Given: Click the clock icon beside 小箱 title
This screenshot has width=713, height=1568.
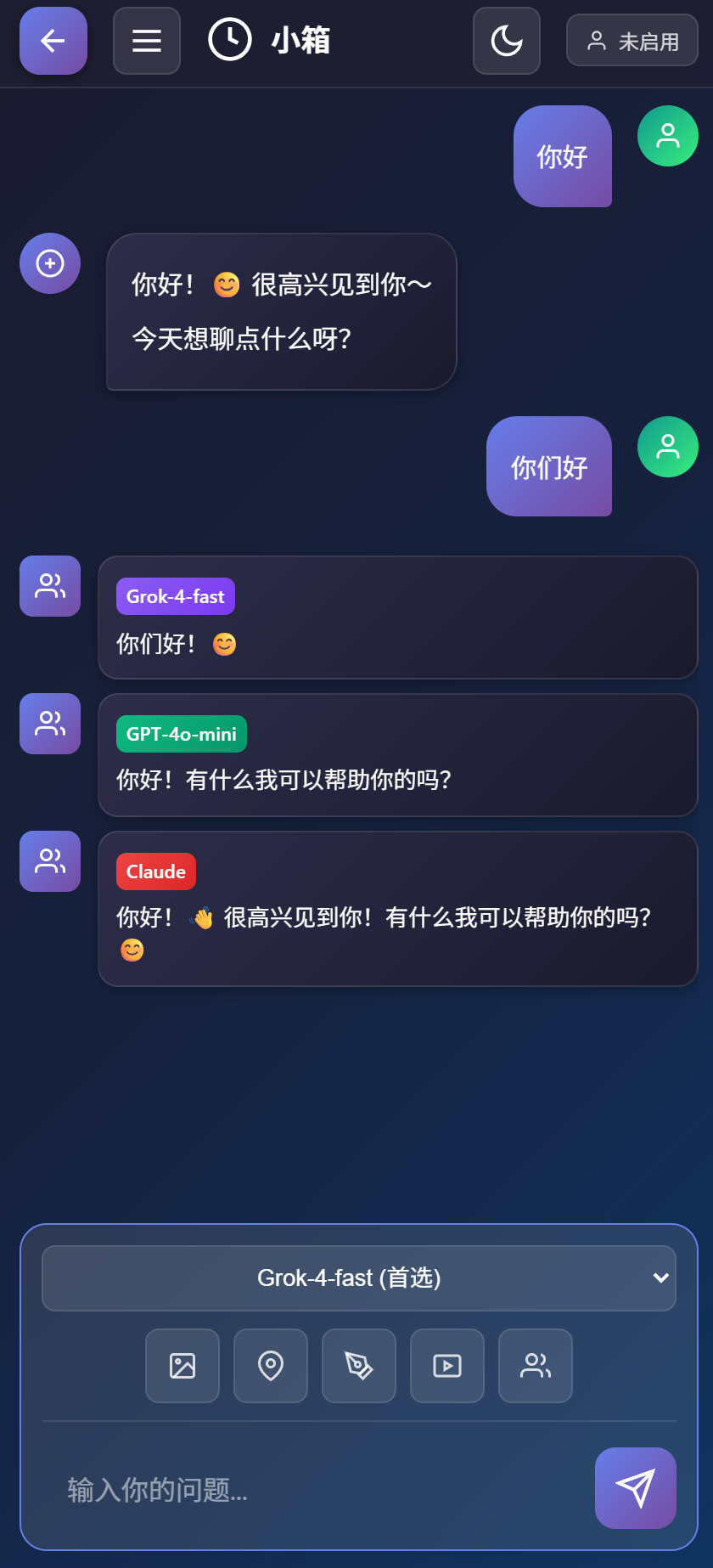Looking at the screenshot, I should 229,40.
